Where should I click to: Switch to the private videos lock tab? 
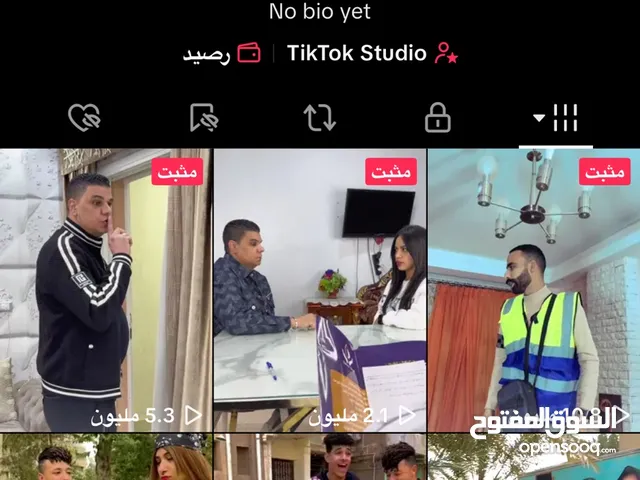point(437,118)
